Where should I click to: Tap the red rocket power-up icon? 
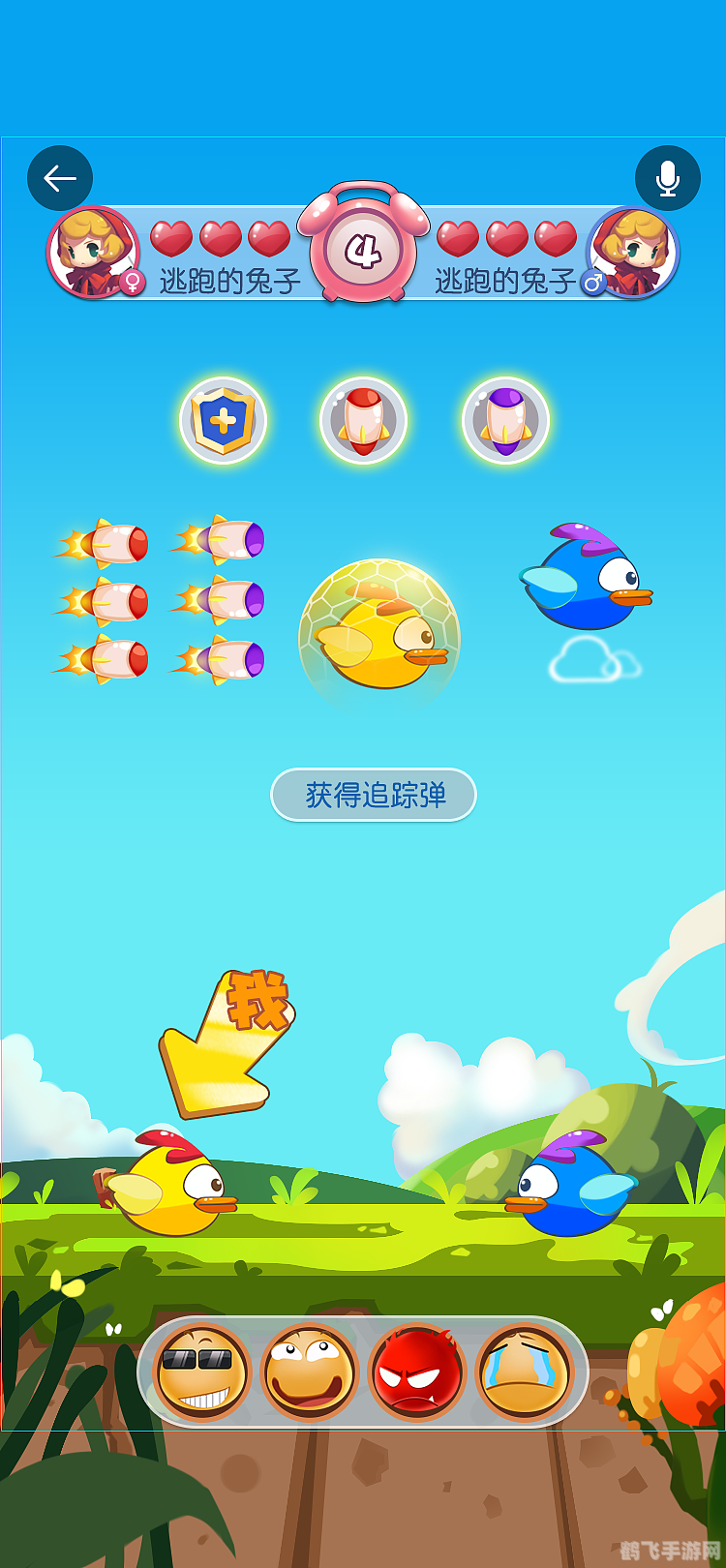click(363, 421)
